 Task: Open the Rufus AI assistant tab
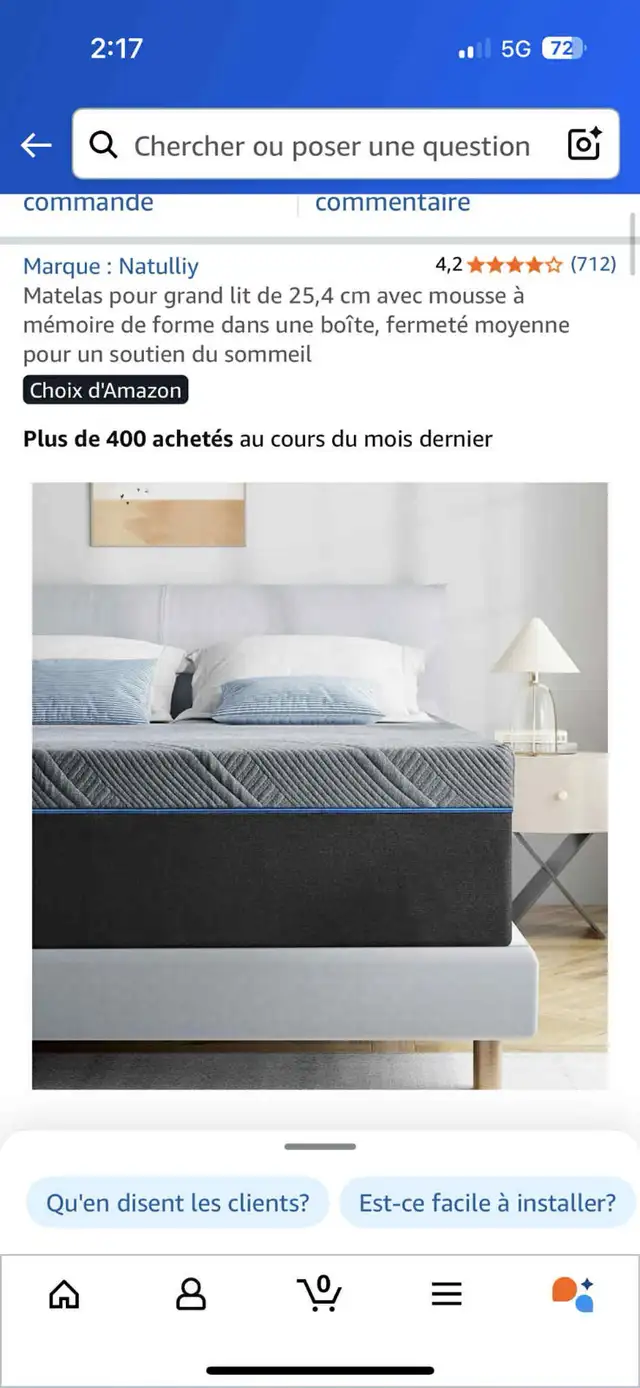(574, 1294)
